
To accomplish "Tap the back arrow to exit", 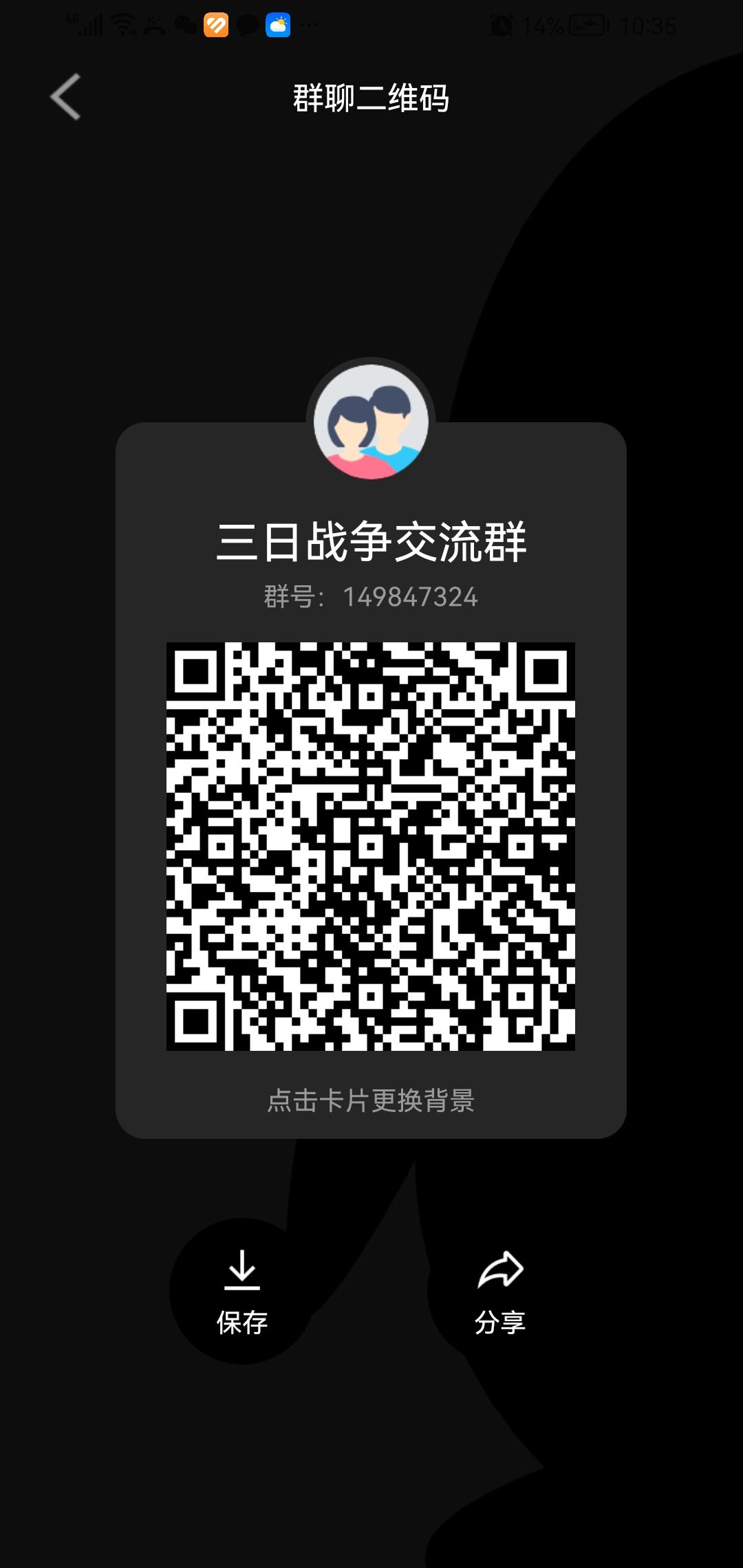I will point(64,98).
